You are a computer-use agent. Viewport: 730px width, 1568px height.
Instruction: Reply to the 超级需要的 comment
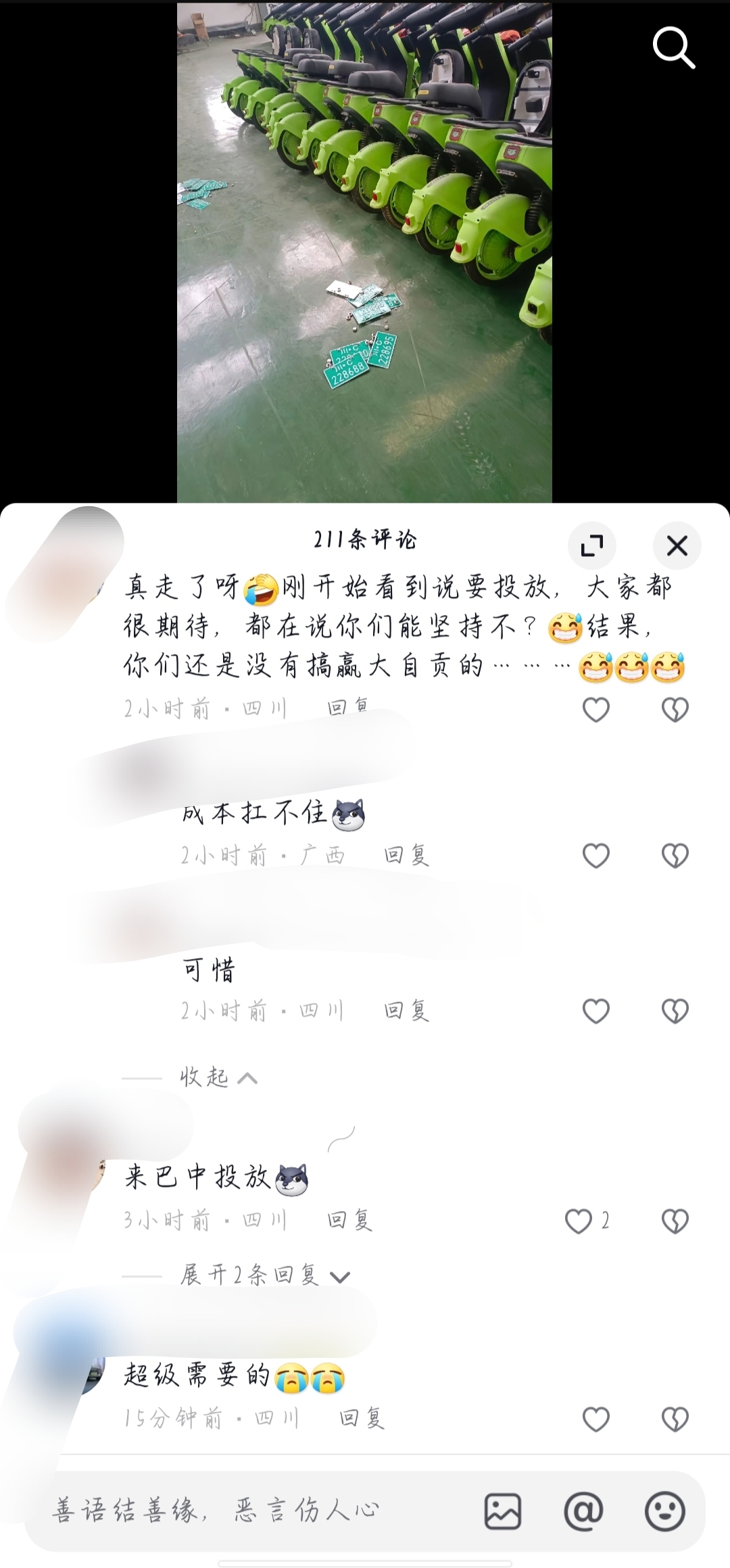pos(362,1418)
